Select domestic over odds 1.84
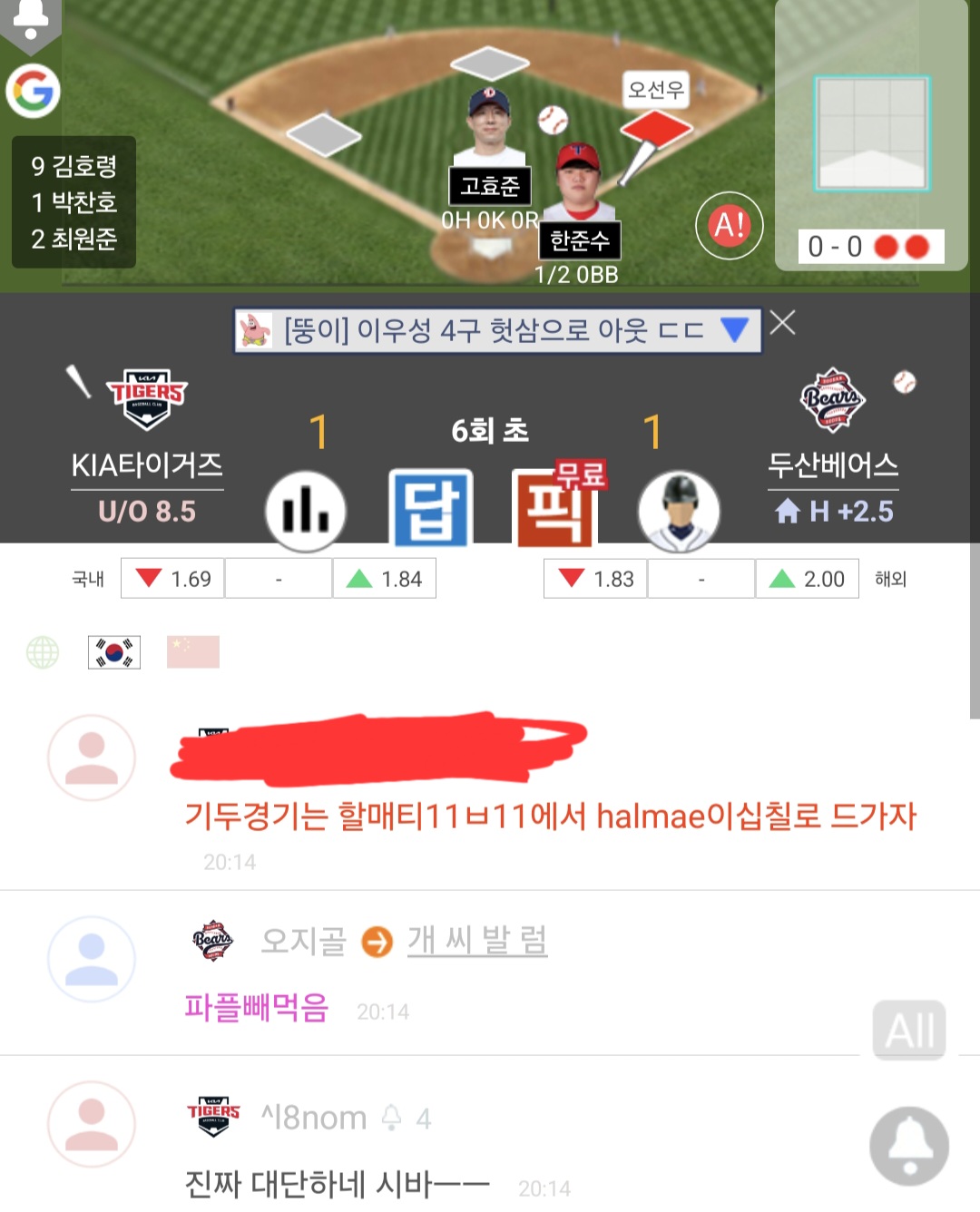Viewport: 980px width, 1212px height. tap(384, 579)
